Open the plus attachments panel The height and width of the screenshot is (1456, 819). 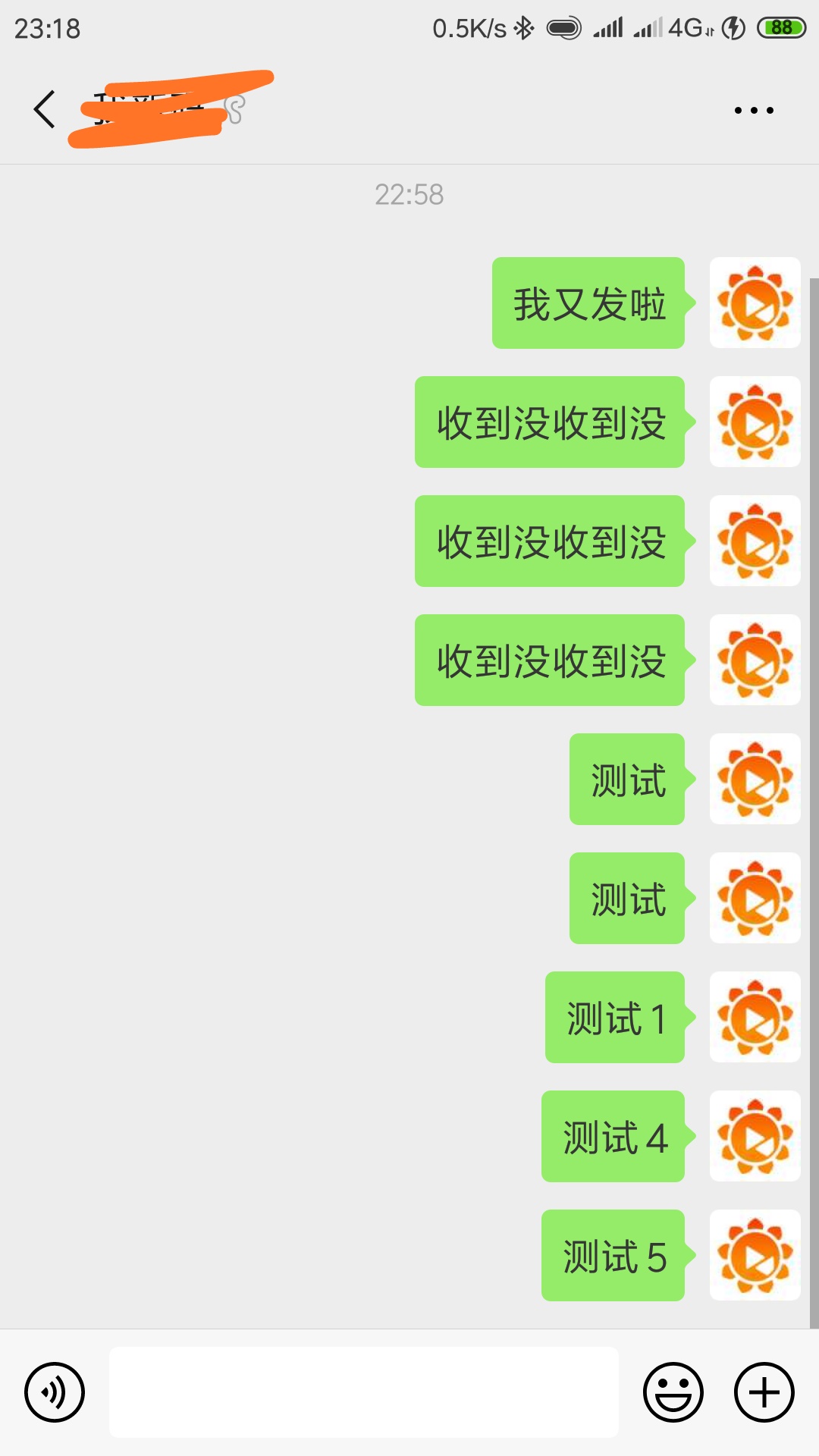pyautogui.click(x=764, y=1392)
